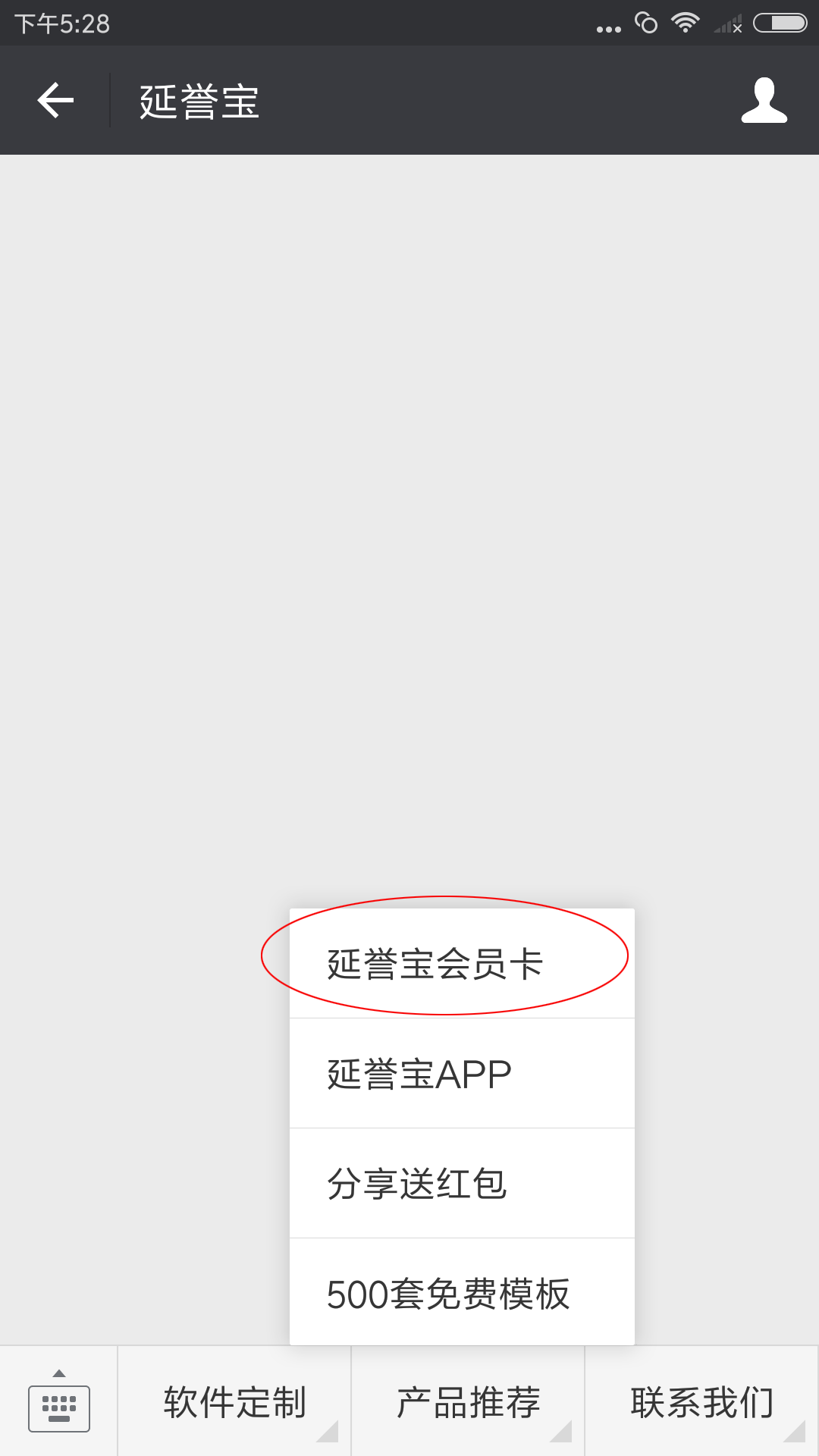Go back using the arrow
The width and height of the screenshot is (819, 1456).
[55, 100]
